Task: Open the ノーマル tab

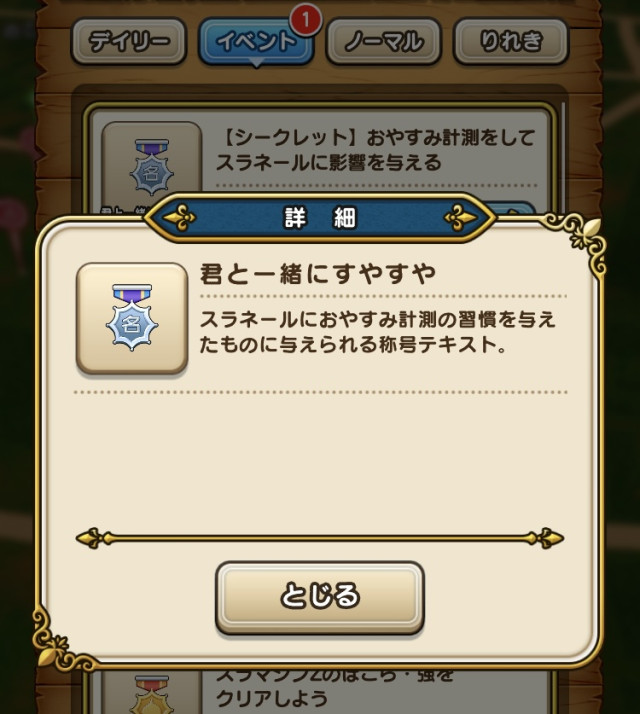Action: click(x=383, y=42)
